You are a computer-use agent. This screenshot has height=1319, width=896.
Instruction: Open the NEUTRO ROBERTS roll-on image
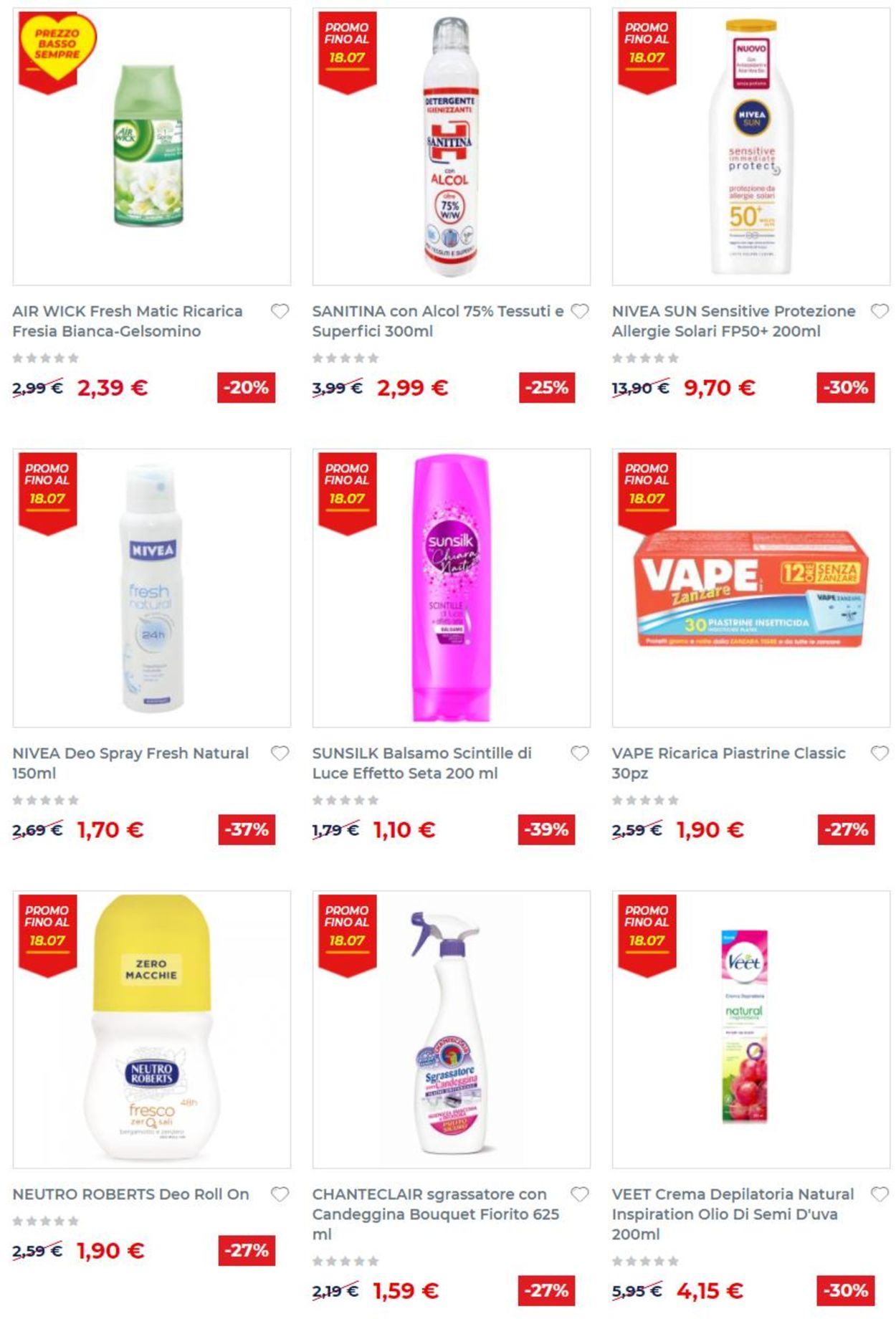(x=151, y=1029)
